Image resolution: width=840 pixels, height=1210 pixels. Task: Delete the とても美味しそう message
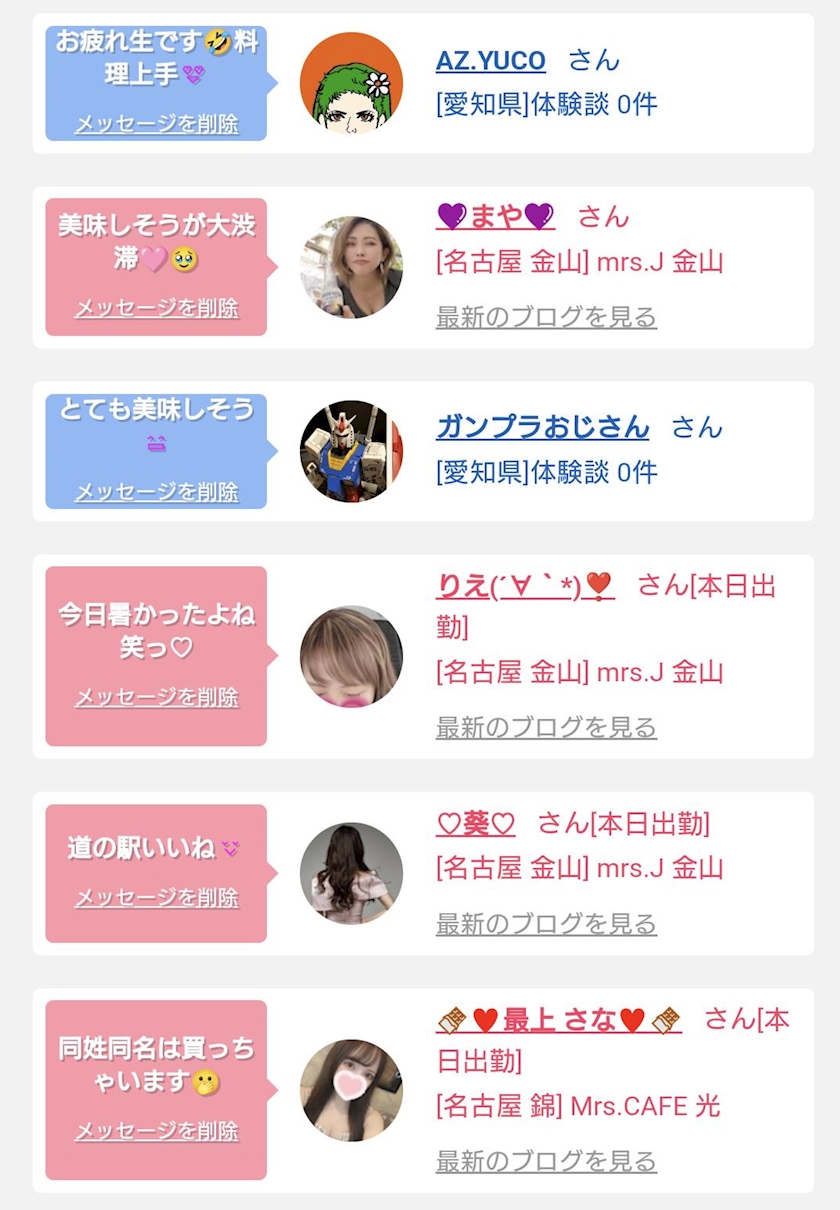click(x=157, y=492)
